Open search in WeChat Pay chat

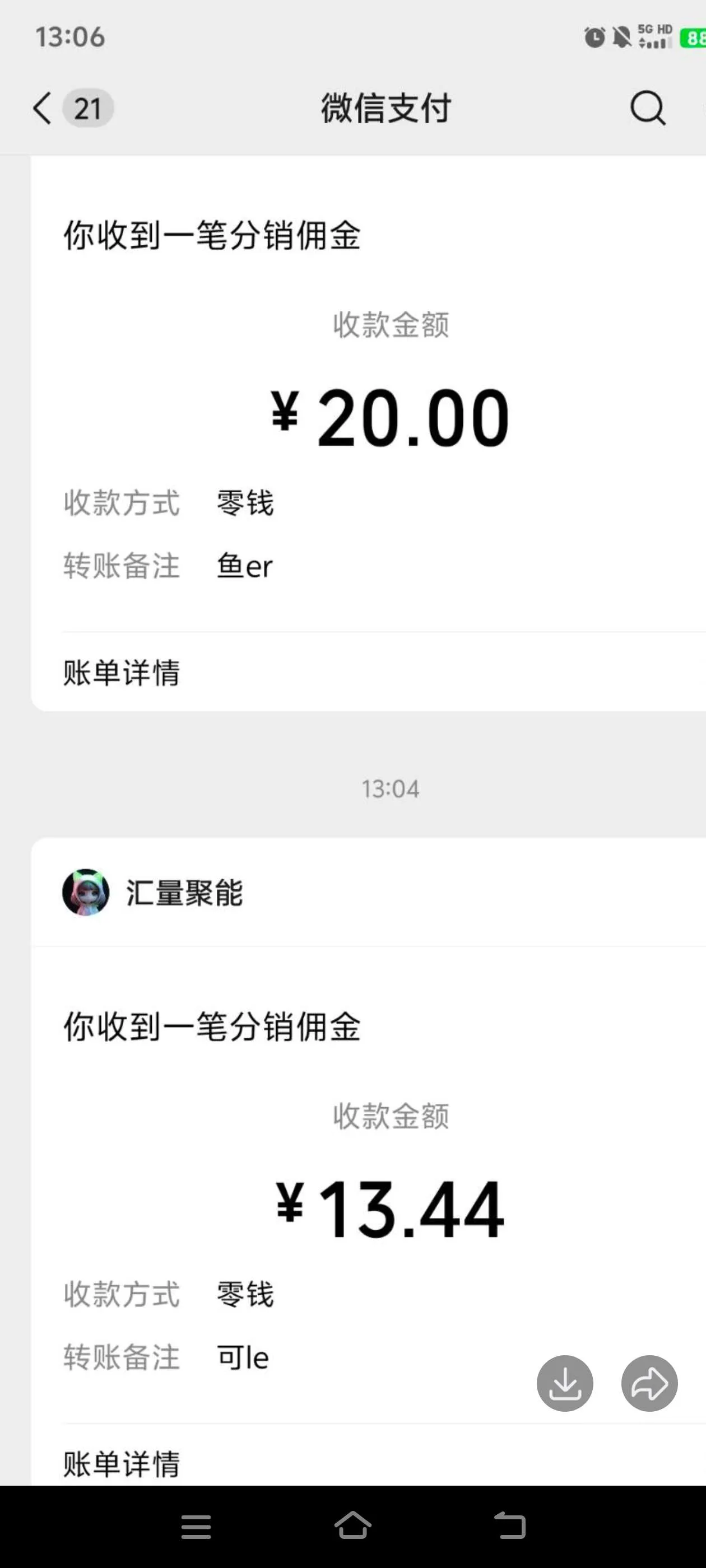(648, 108)
